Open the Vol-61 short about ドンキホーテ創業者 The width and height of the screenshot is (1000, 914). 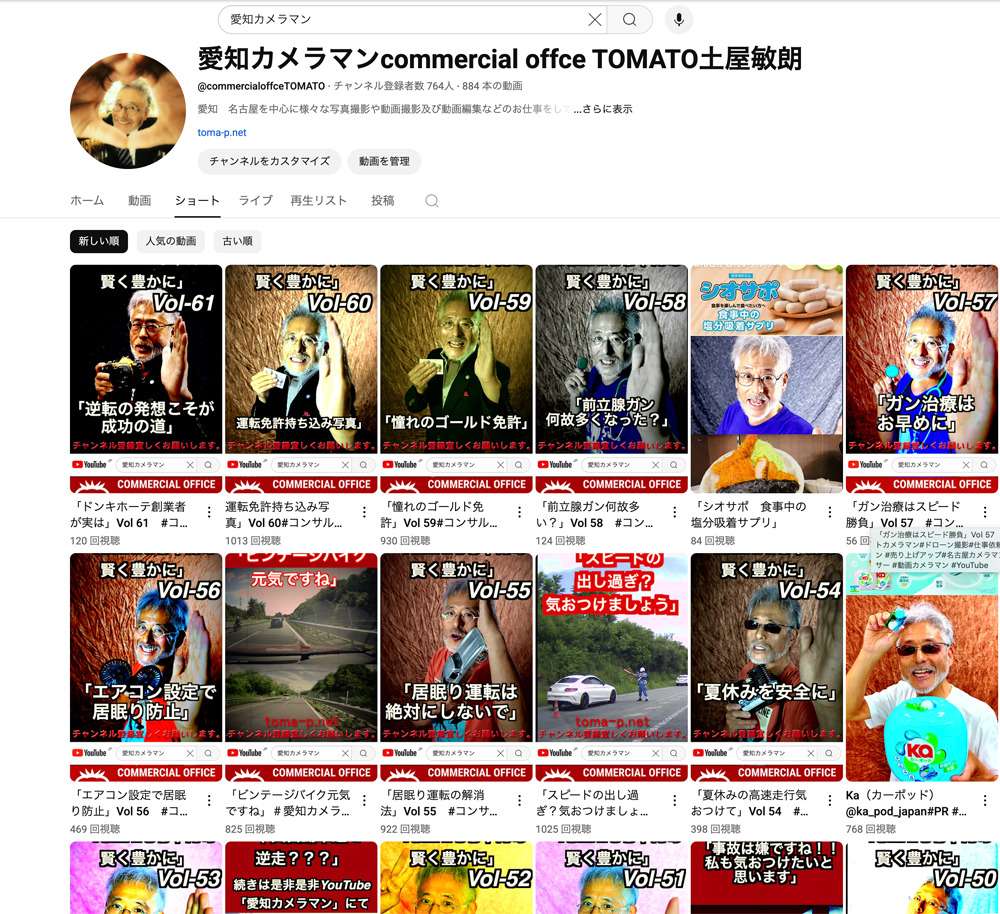(x=146, y=378)
